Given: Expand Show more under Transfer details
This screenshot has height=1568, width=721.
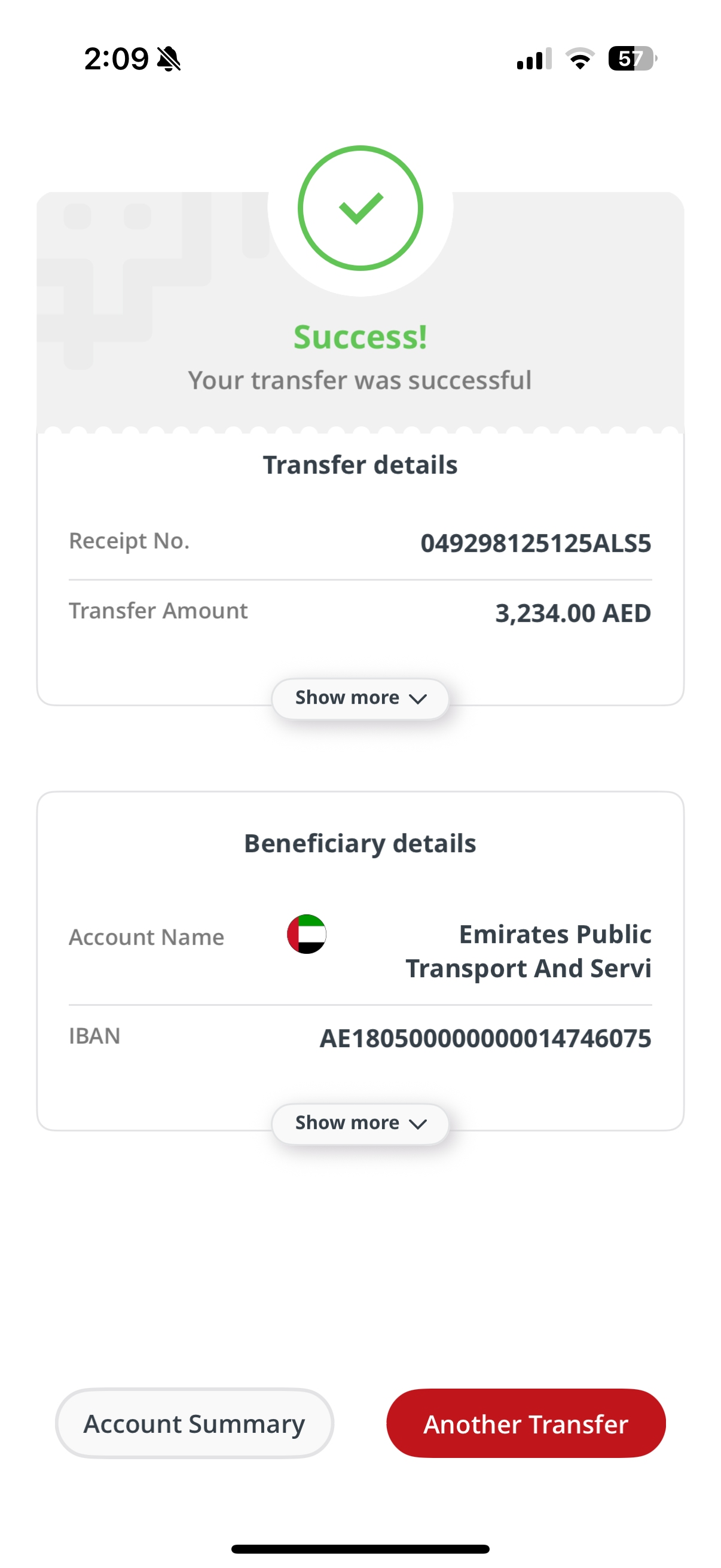Looking at the screenshot, I should (x=360, y=698).
